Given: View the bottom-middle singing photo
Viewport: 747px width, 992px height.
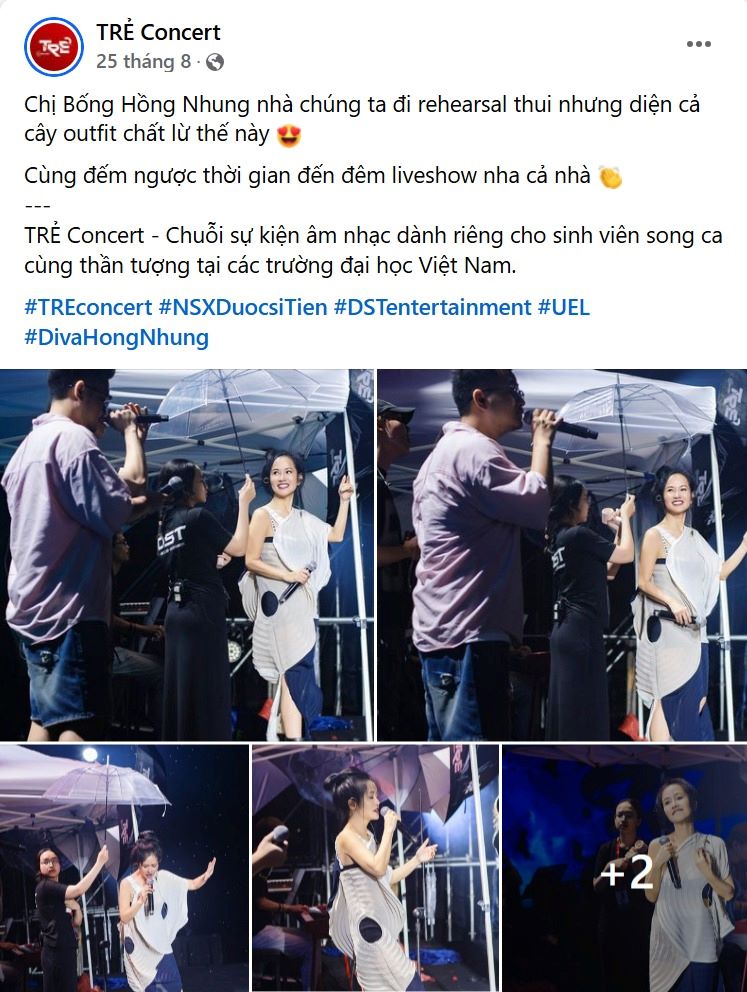Looking at the screenshot, I should coord(374,867).
